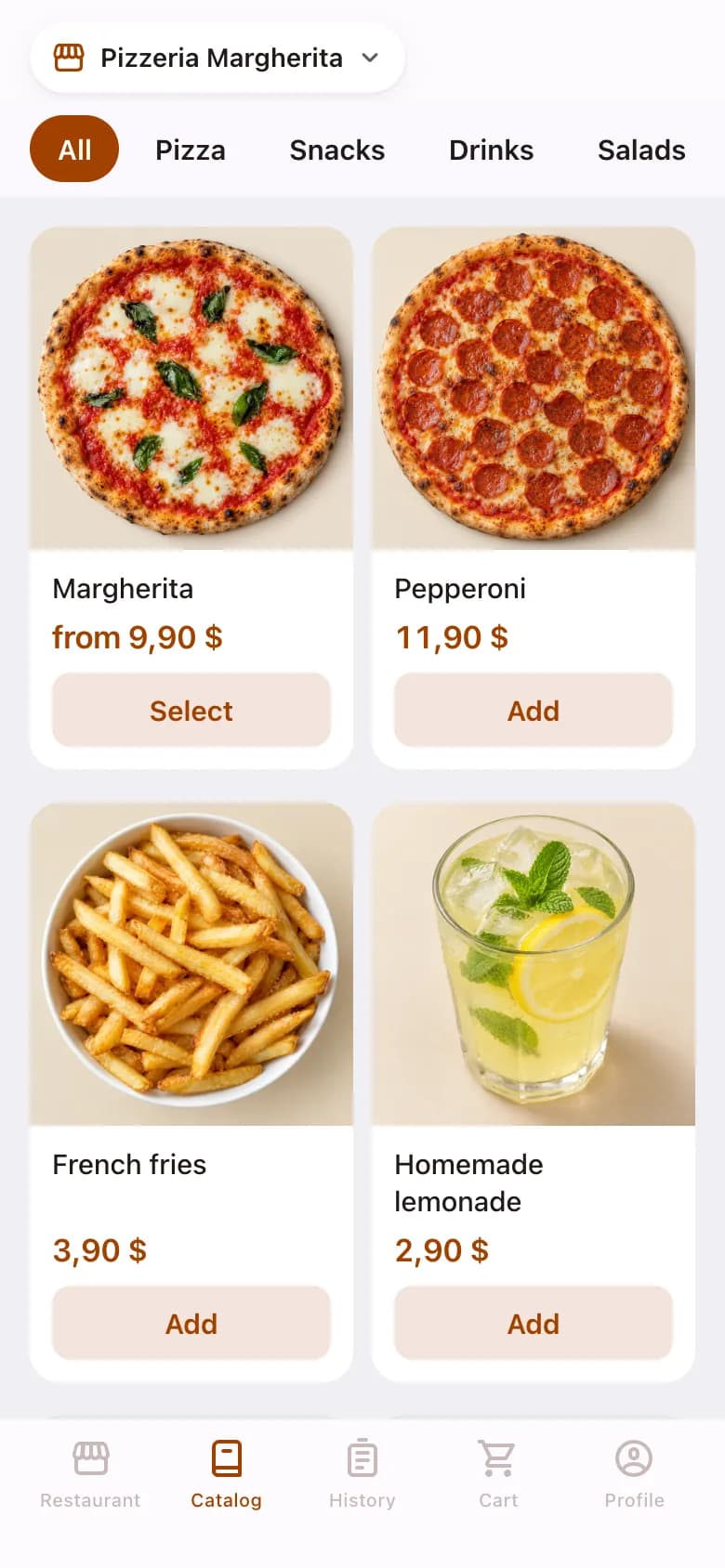Filter by Salads category
Viewport: 725px width, 1568px height.
click(x=641, y=150)
